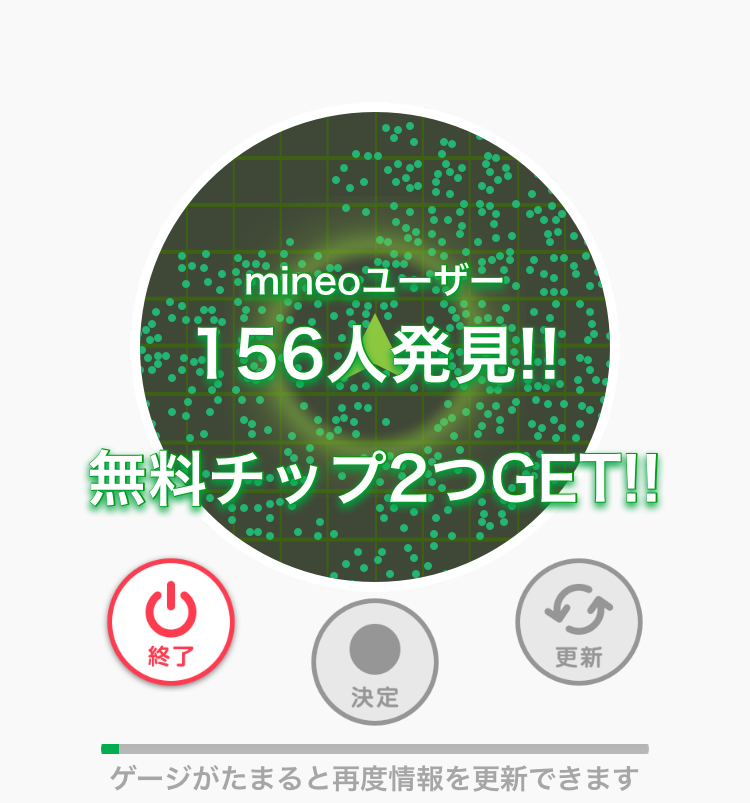Select the gray 決定 button
This screenshot has width=750, height=803.
[x=375, y=662]
